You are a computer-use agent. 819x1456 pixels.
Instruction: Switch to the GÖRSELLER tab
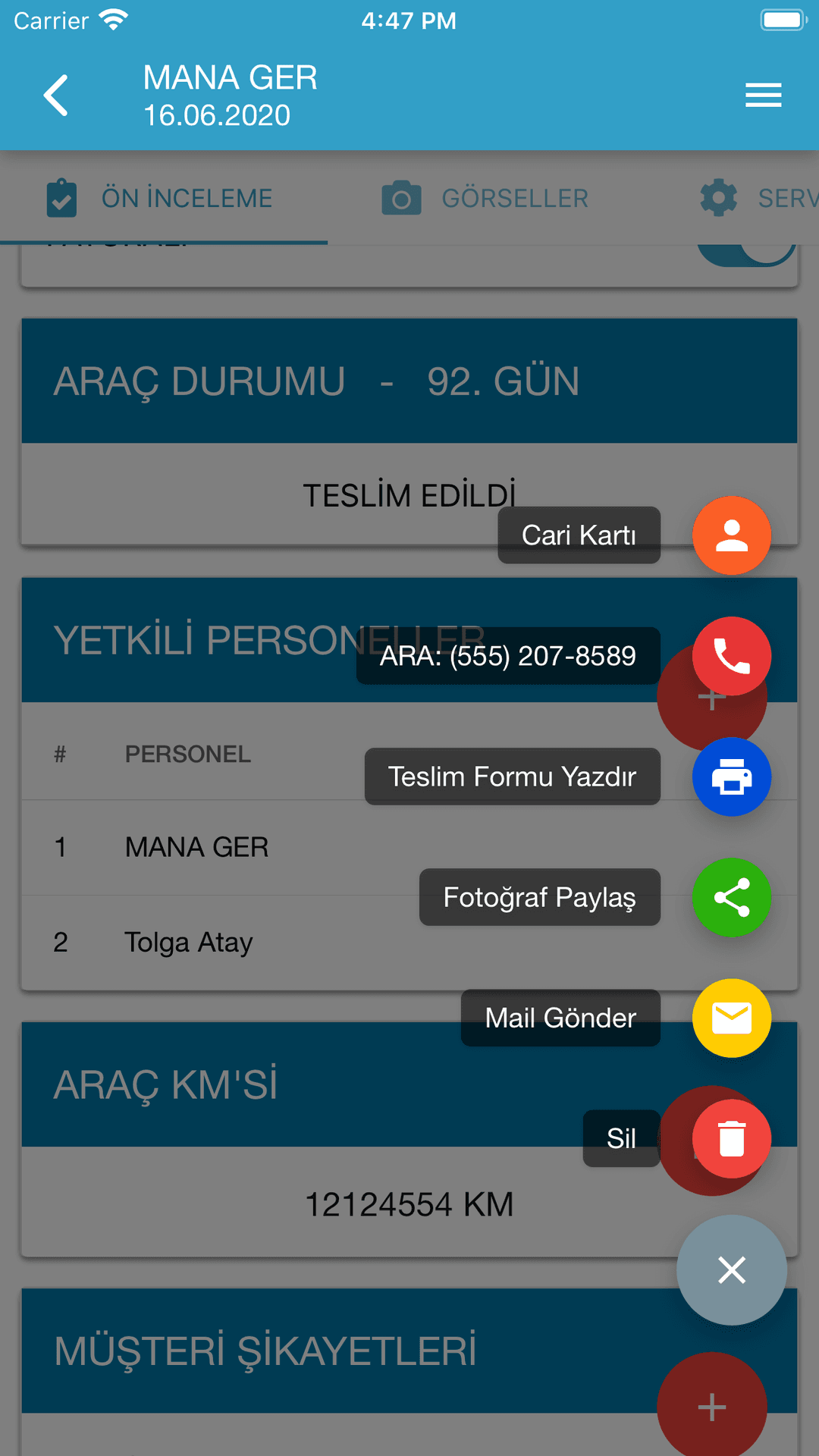485,199
